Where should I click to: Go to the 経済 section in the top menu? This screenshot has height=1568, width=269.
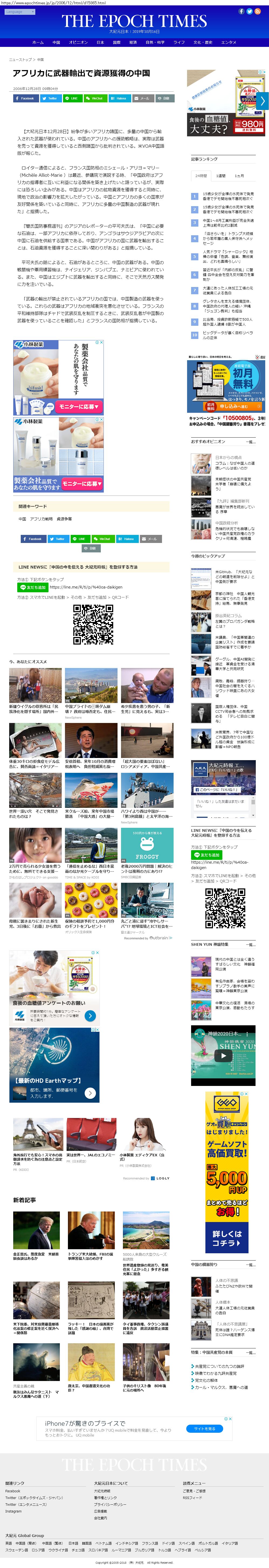(133, 43)
